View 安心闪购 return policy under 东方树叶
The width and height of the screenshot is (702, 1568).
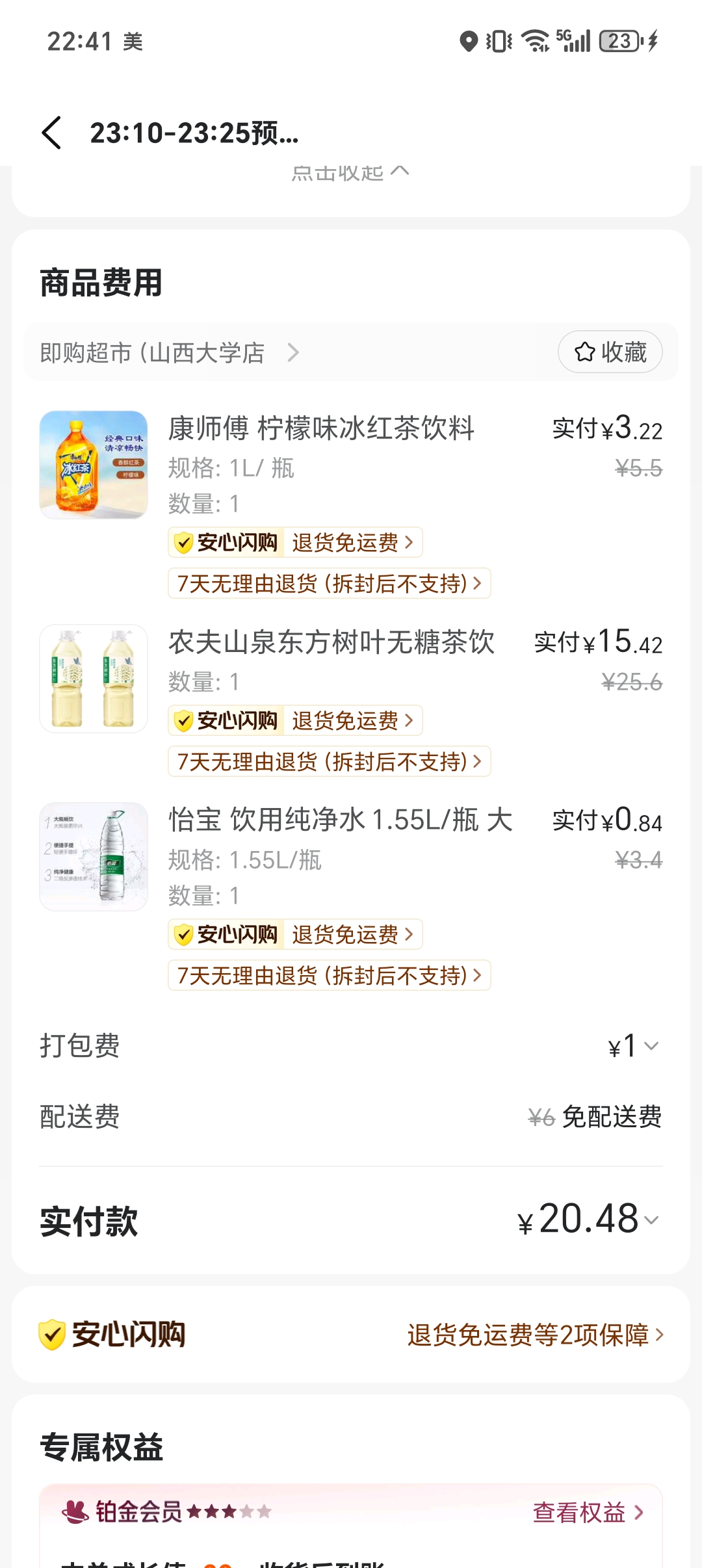(x=295, y=721)
